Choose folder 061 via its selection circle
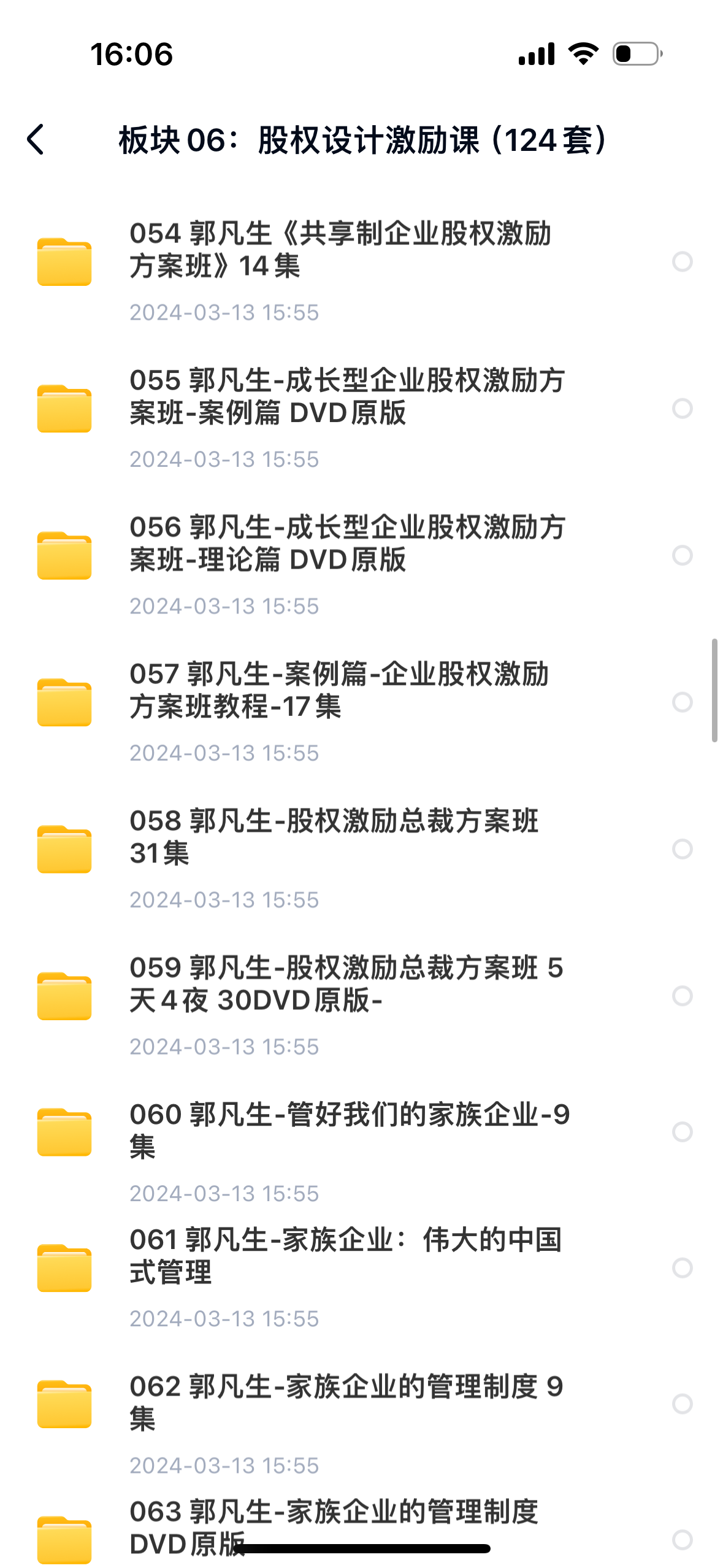The image size is (723, 1568). [682, 1268]
